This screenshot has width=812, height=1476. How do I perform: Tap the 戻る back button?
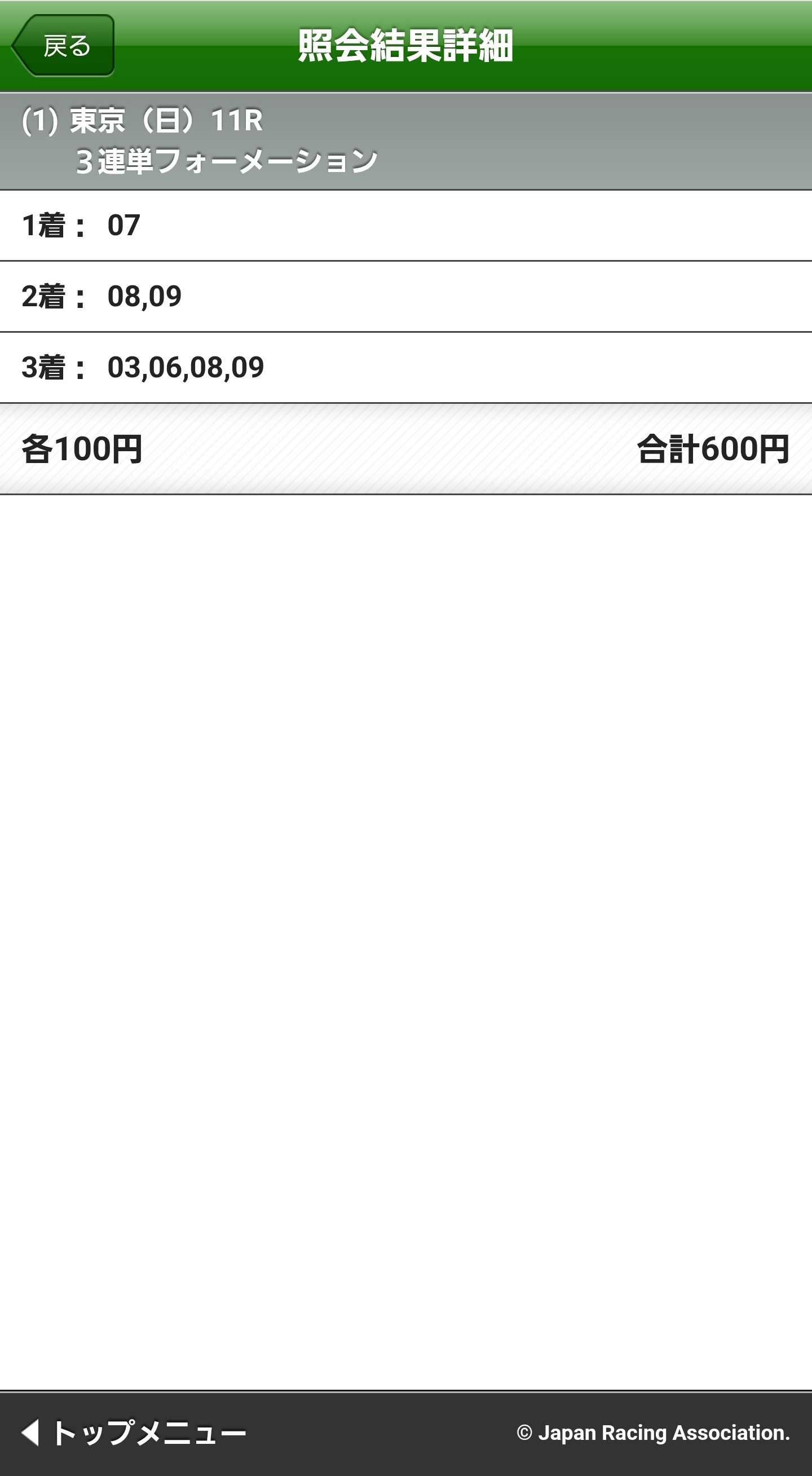(64, 46)
